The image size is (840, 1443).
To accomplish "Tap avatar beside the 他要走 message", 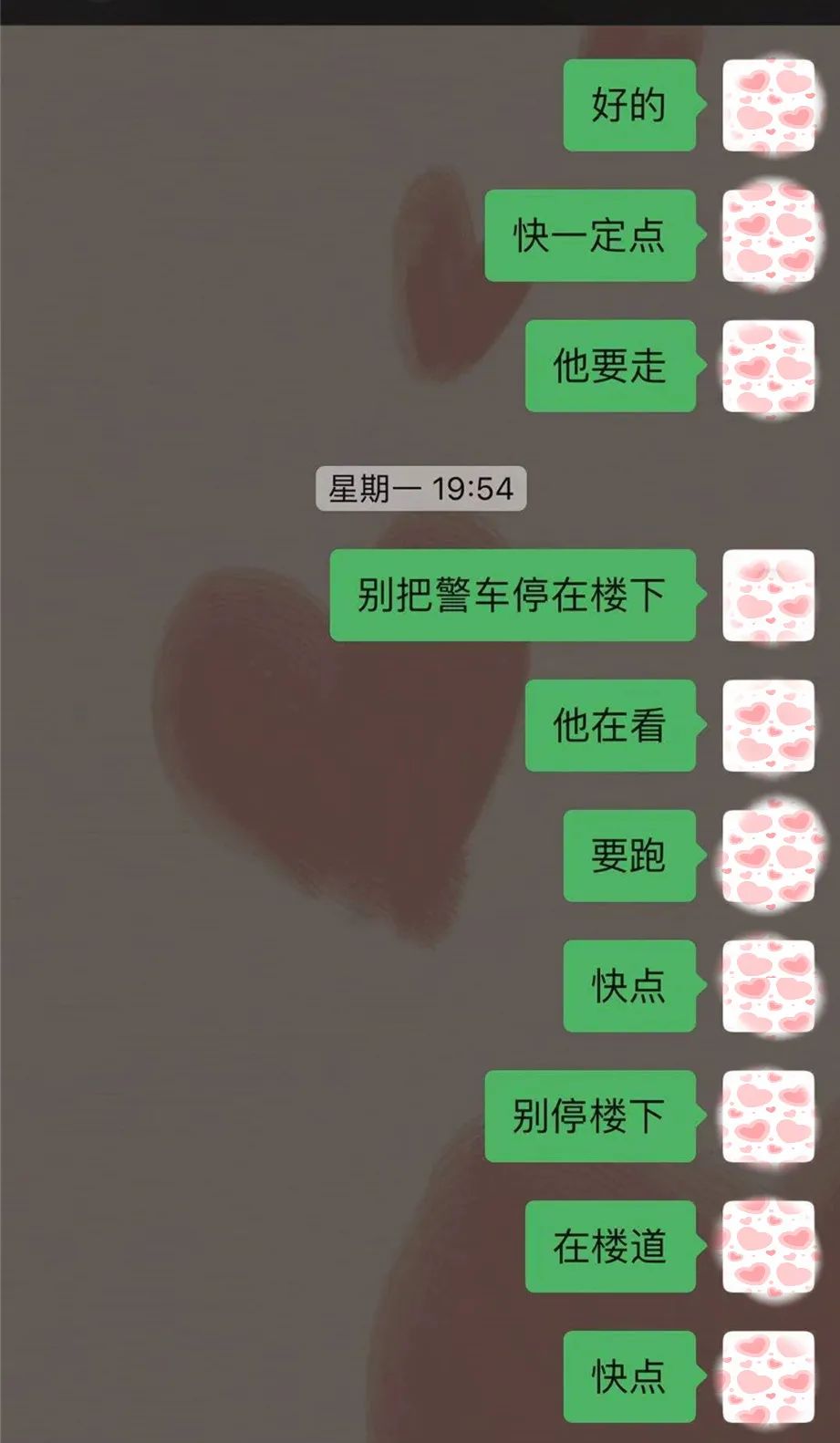I will tap(768, 366).
